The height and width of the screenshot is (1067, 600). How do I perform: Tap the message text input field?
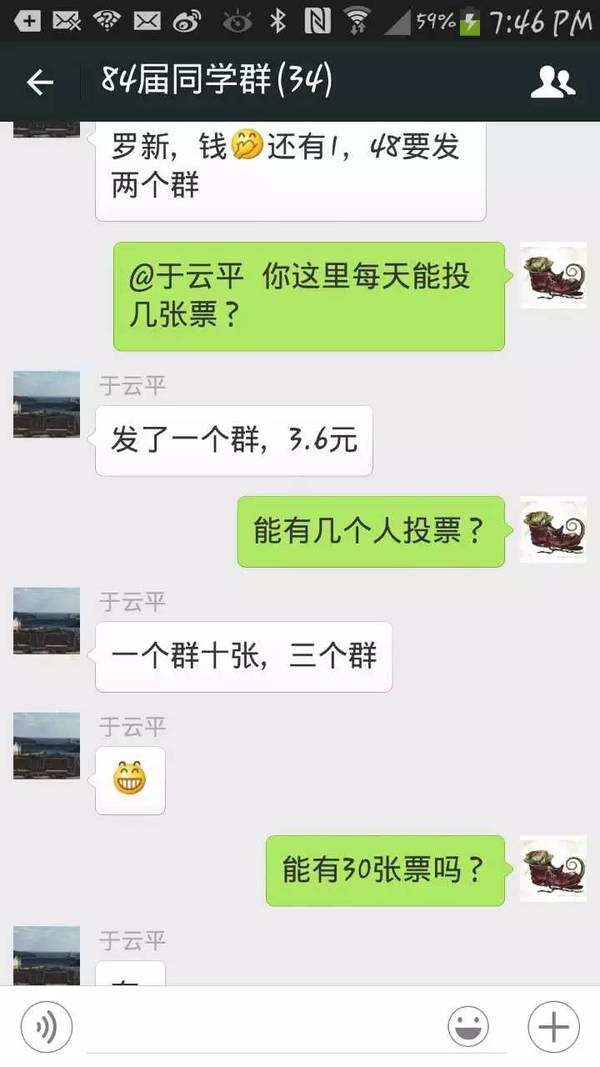(x=260, y=1026)
